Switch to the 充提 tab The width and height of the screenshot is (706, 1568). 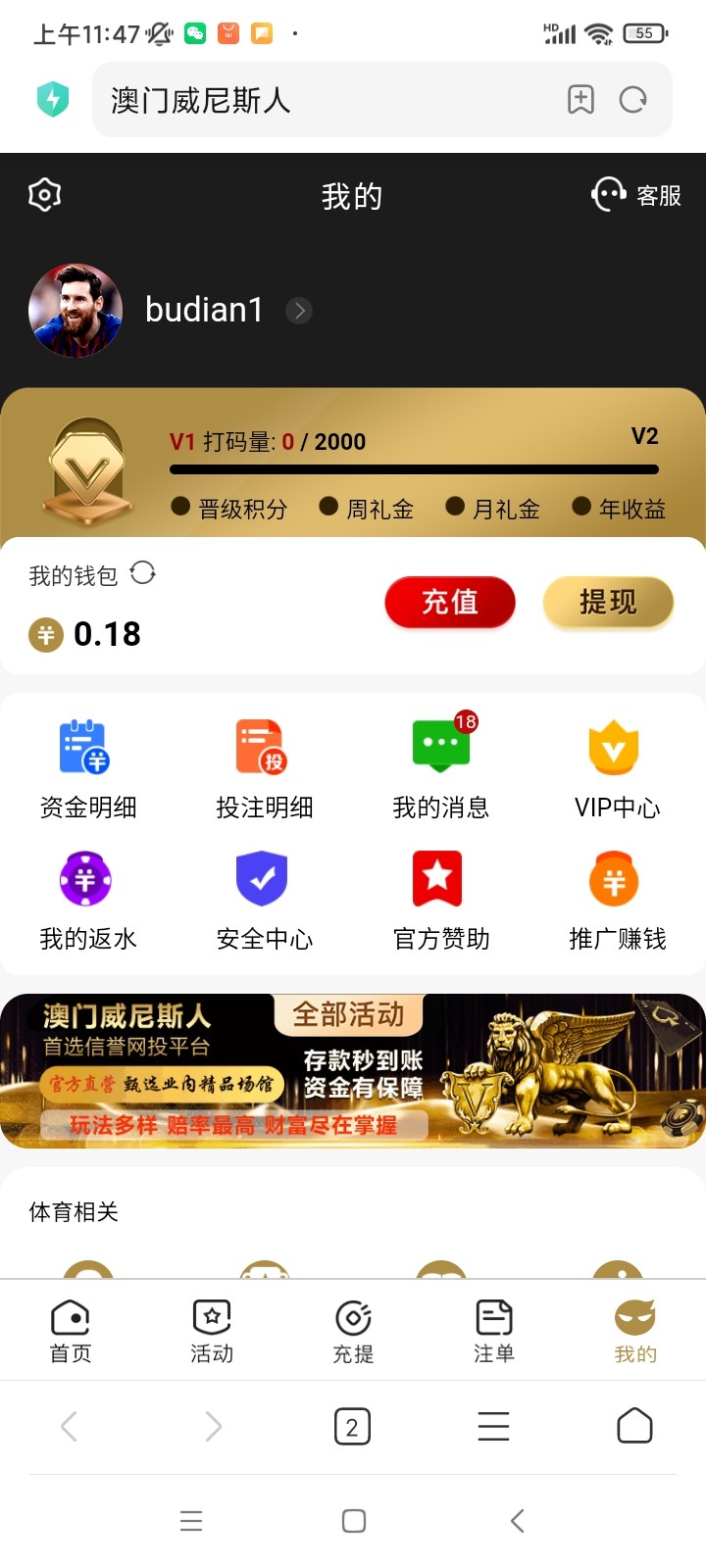[353, 1332]
